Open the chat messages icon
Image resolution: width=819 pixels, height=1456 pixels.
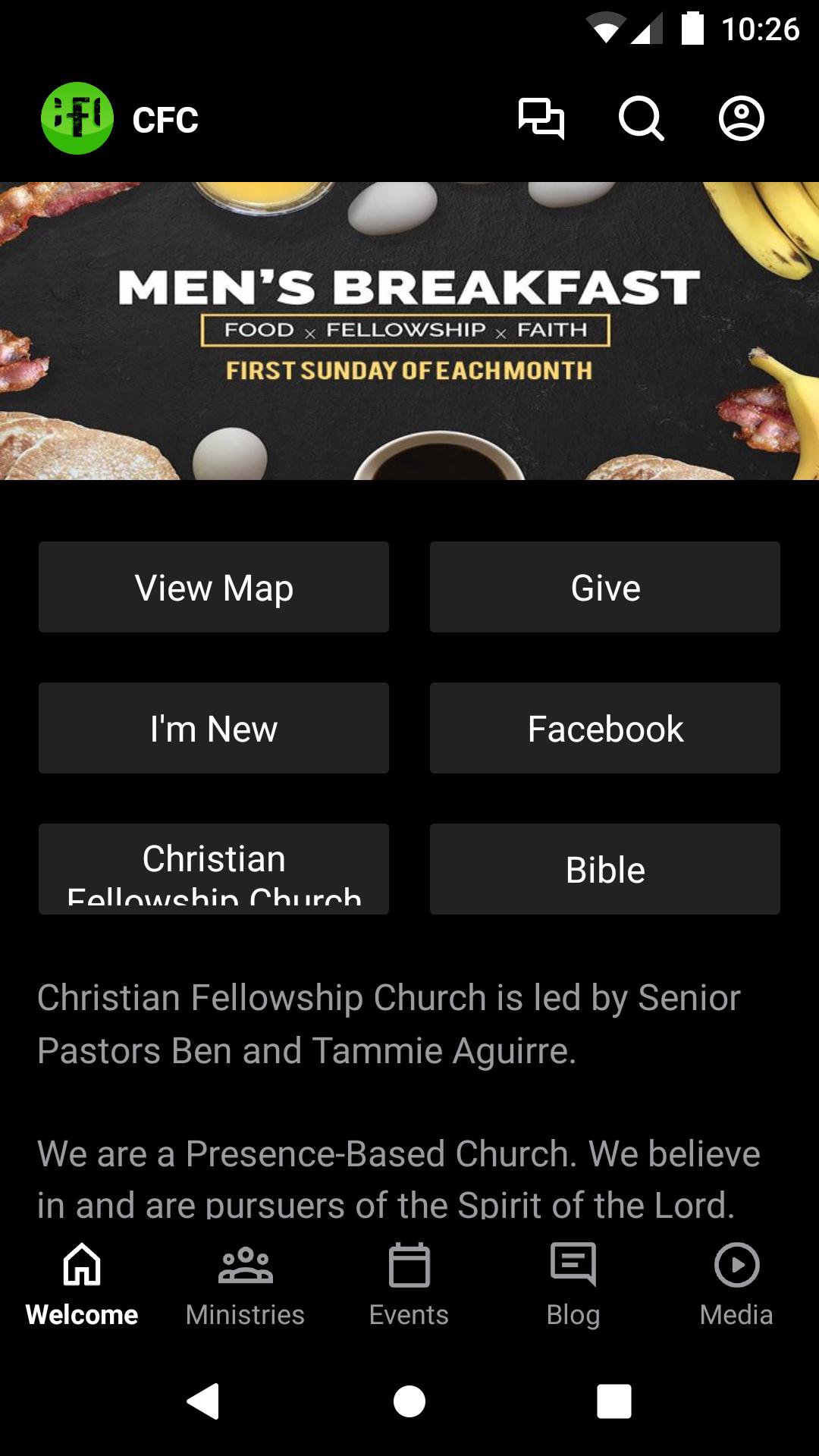pyautogui.click(x=541, y=119)
